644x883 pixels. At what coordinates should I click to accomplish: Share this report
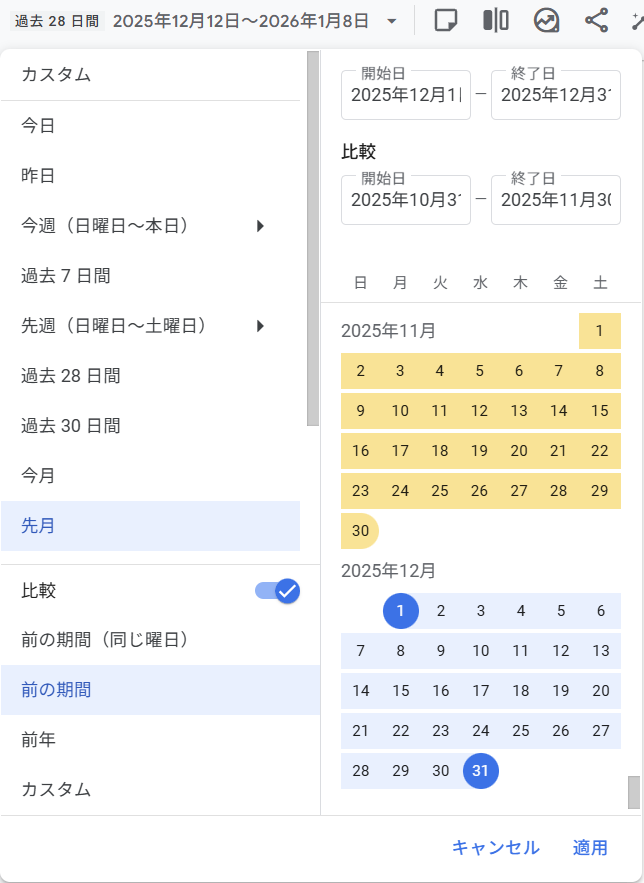pos(596,21)
